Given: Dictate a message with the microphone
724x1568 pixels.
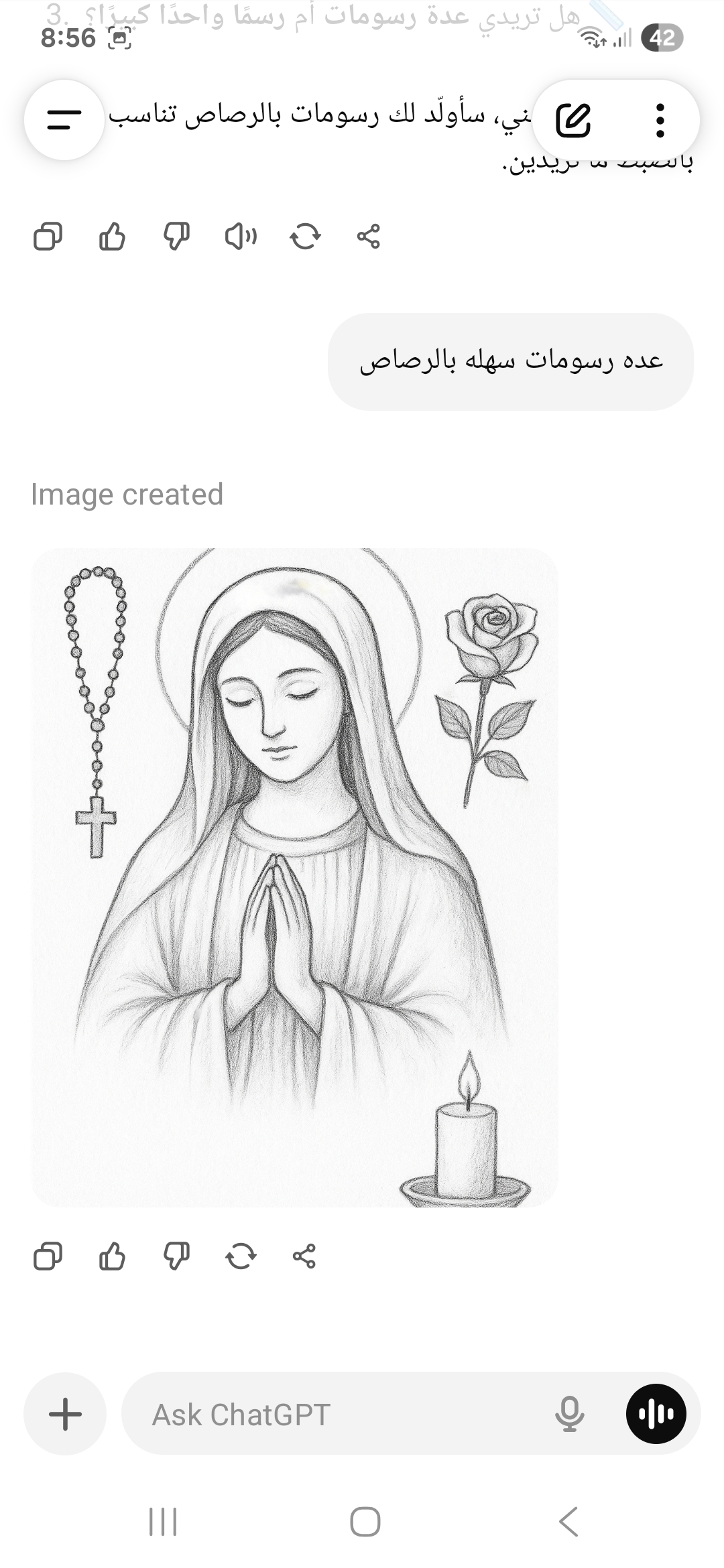Looking at the screenshot, I should pos(569,1415).
